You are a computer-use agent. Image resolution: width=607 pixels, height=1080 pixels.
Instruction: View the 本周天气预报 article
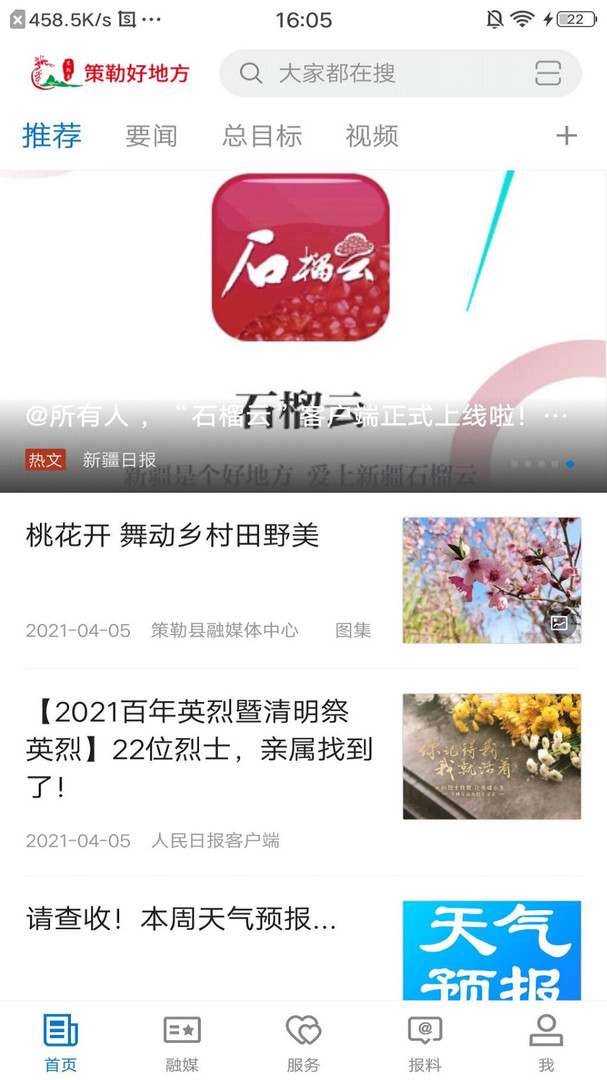(x=181, y=918)
